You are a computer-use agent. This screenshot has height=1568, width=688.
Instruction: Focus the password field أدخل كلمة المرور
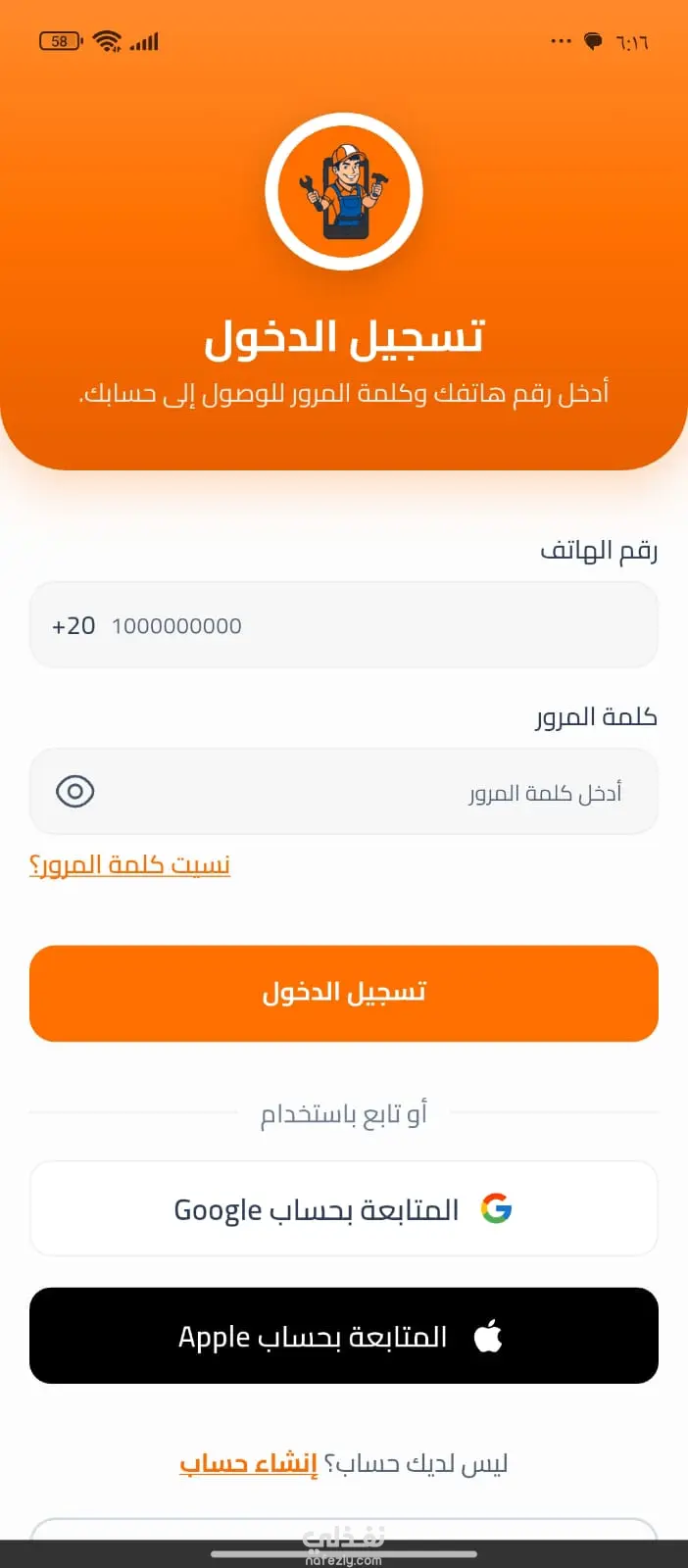coord(344,792)
